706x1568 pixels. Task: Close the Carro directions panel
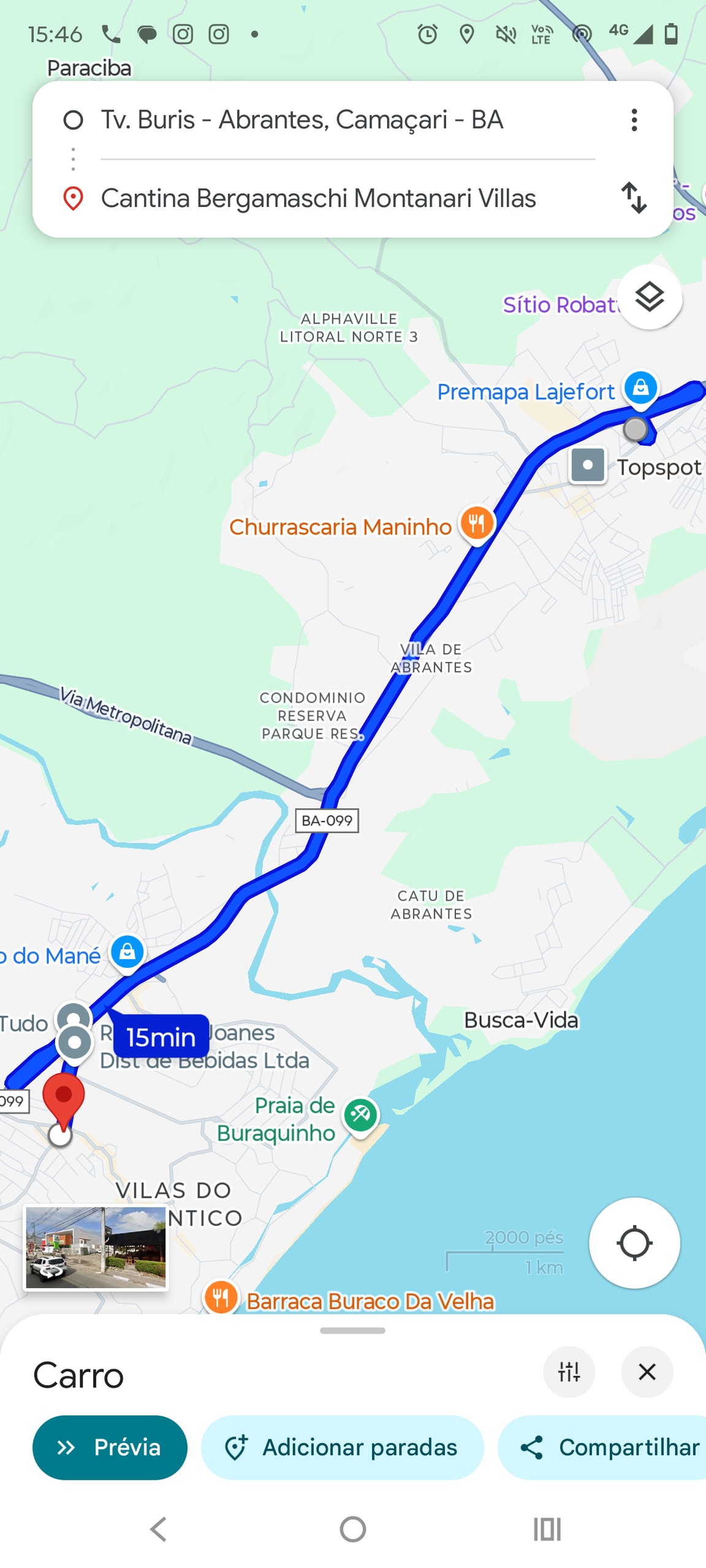coord(647,1372)
